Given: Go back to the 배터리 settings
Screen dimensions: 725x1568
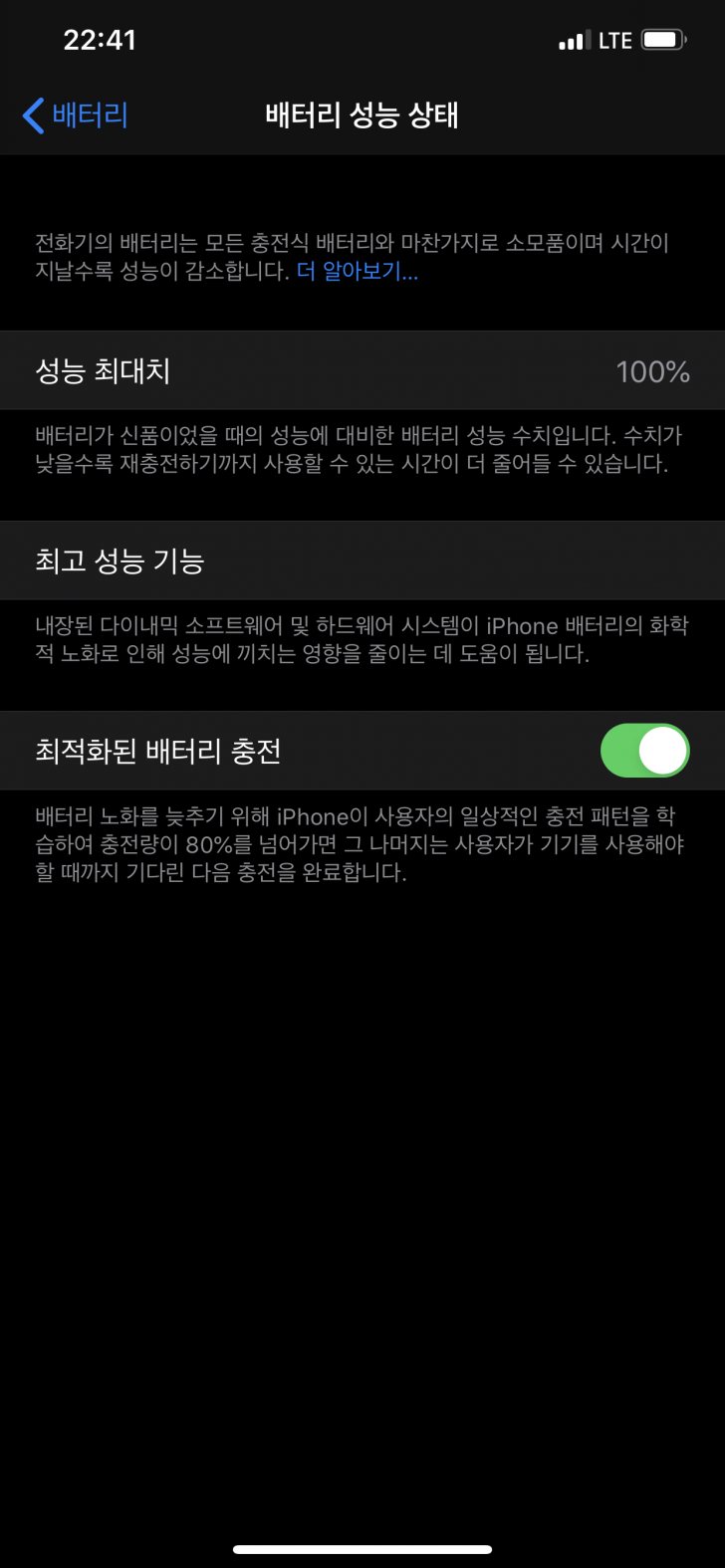Looking at the screenshot, I should click(x=76, y=115).
